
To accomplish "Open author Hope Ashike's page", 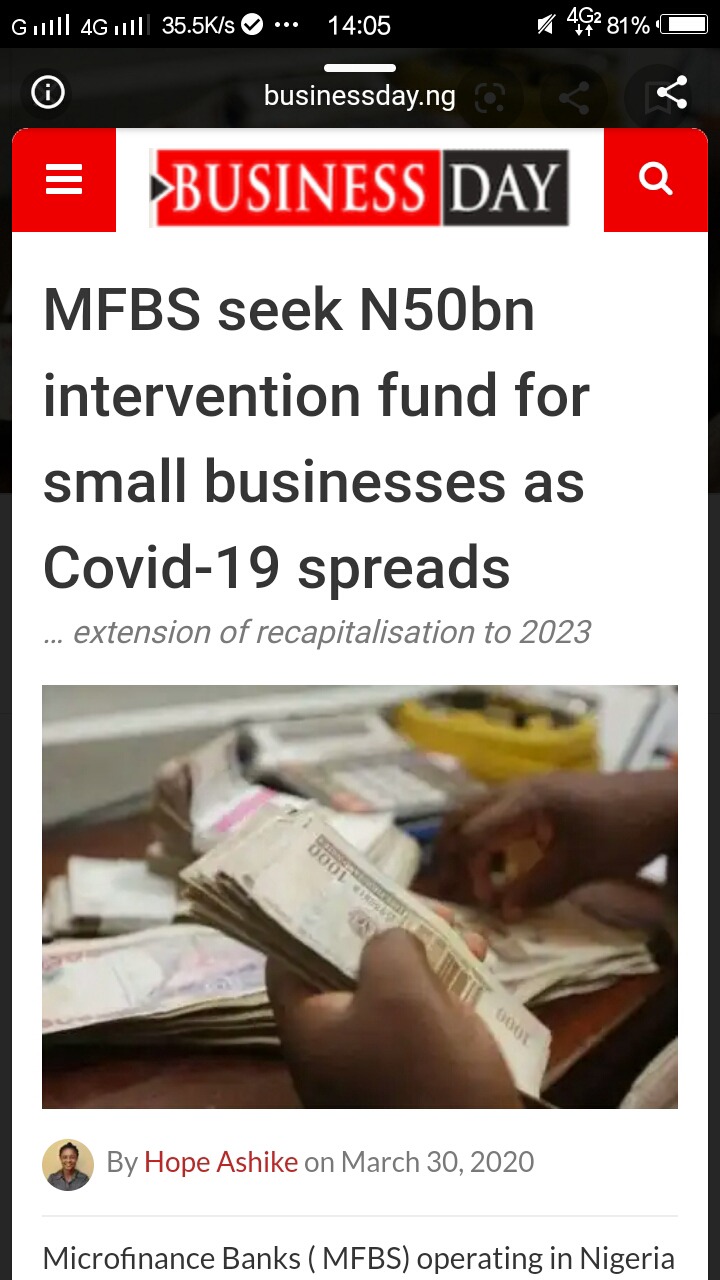I will (221, 1162).
